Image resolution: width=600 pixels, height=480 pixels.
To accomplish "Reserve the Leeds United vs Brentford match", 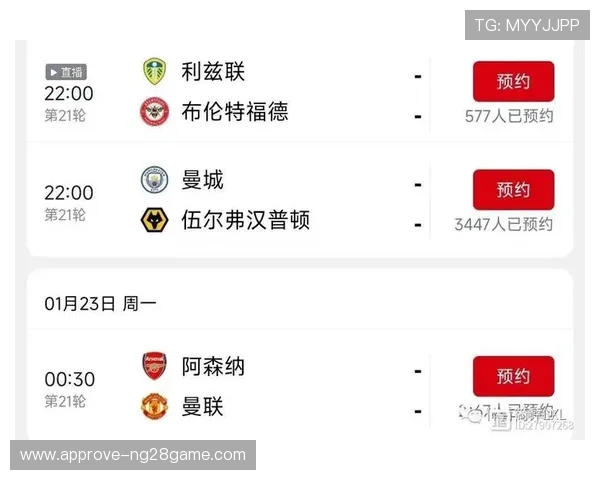I will tap(513, 82).
